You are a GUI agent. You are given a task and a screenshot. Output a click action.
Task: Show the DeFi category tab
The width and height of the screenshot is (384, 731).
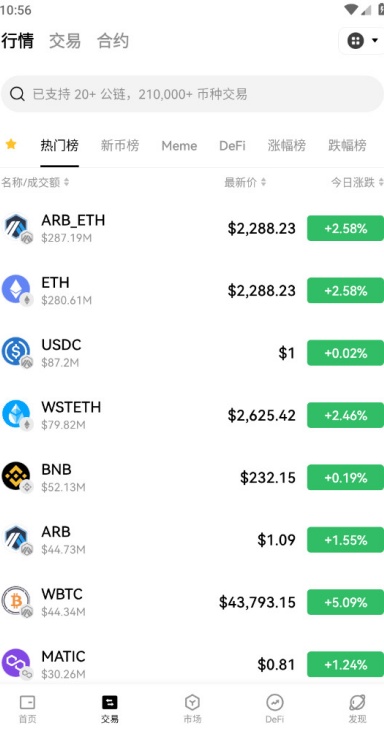pyautogui.click(x=232, y=146)
